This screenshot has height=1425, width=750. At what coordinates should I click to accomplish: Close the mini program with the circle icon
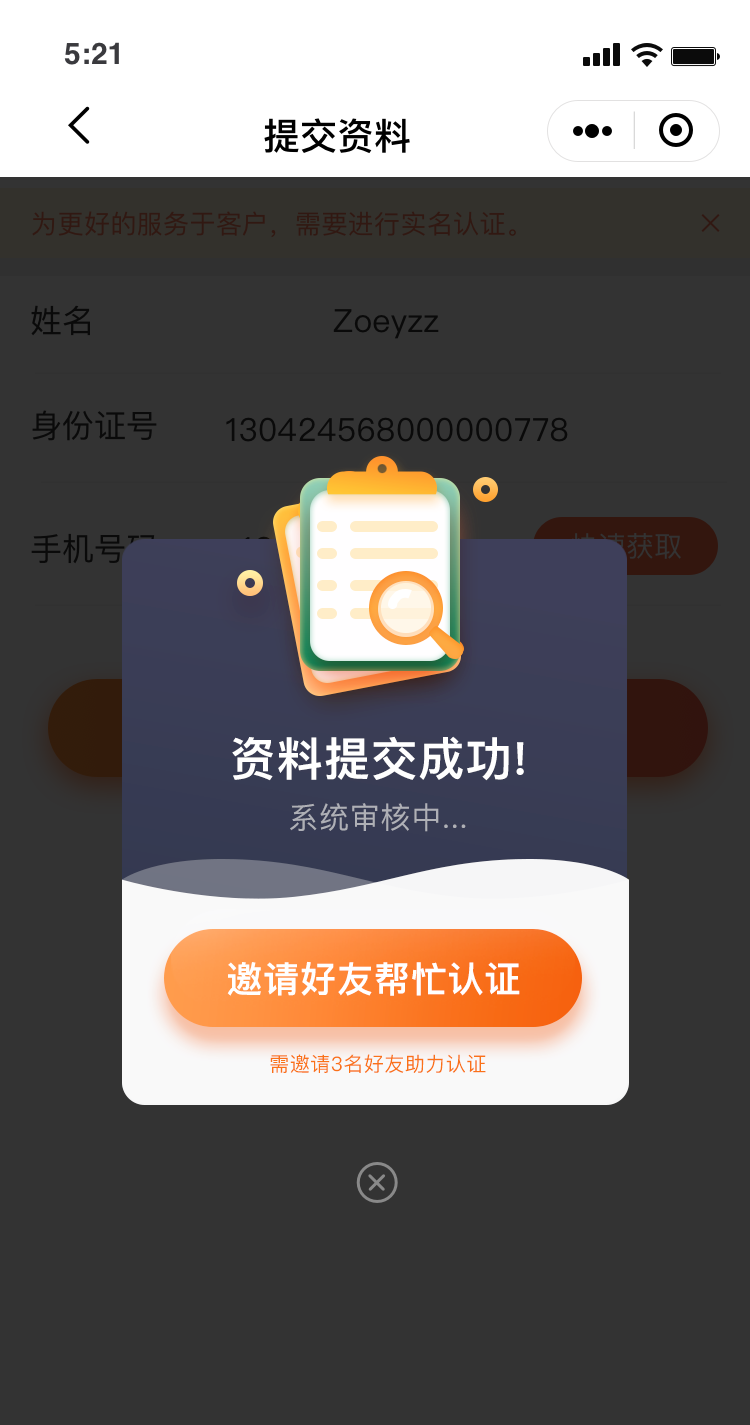[676, 130]
